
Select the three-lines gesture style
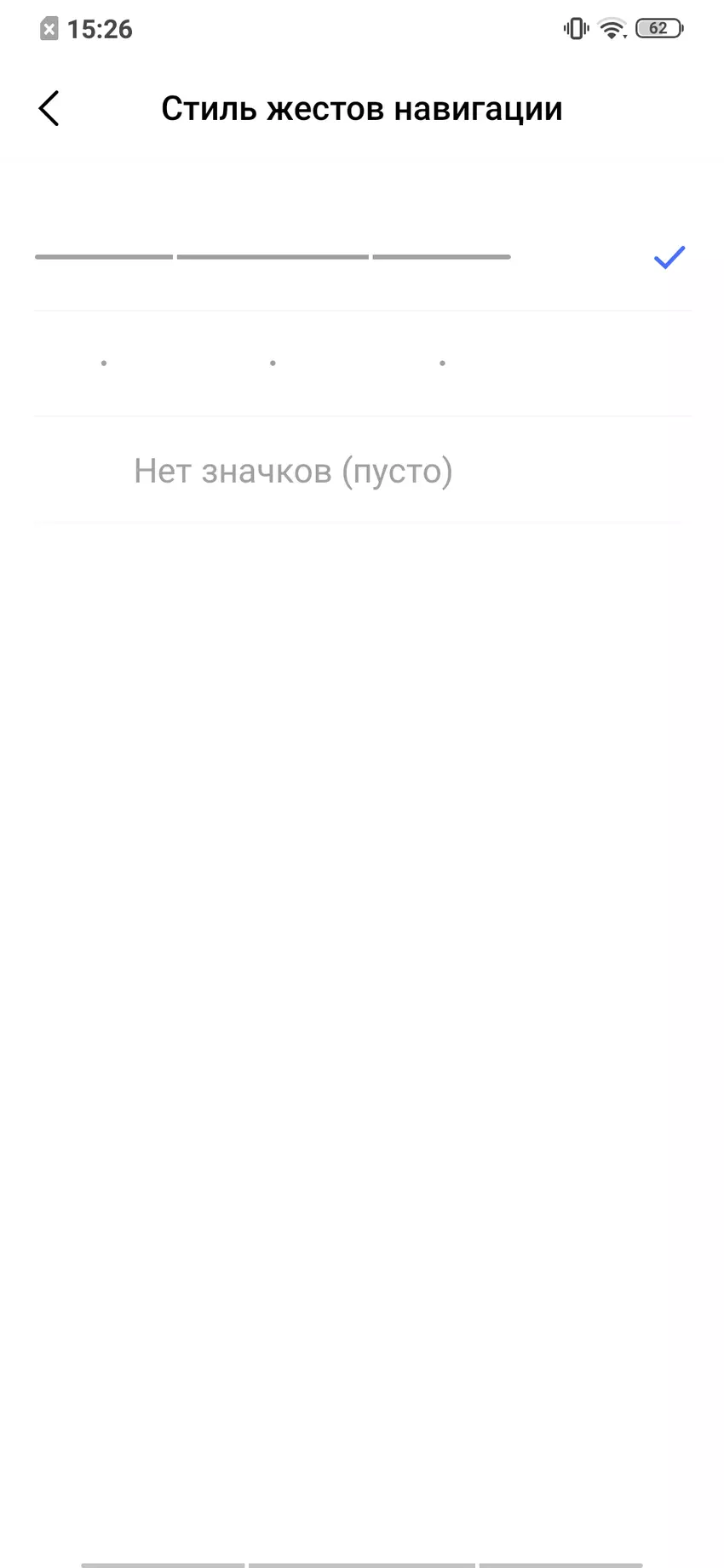click(x=273, y=257)
